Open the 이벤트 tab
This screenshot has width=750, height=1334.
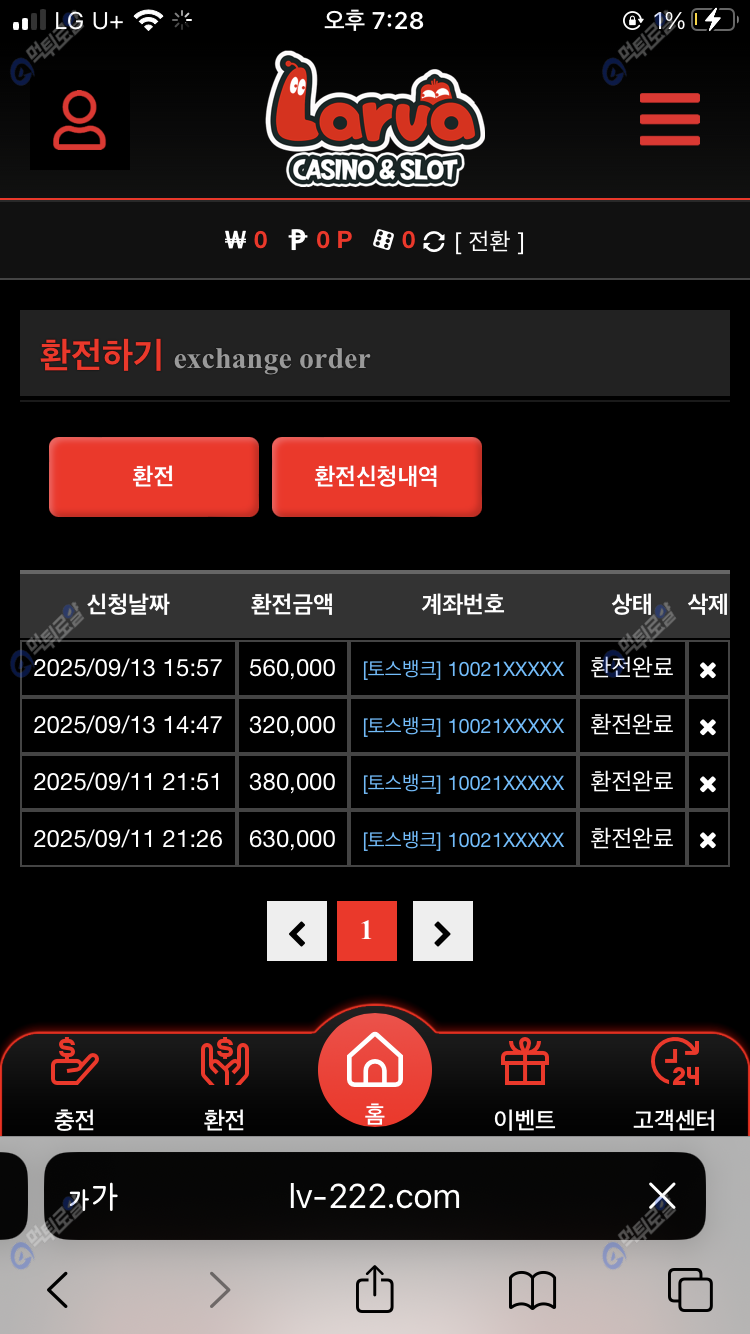tap(525, 1083)
